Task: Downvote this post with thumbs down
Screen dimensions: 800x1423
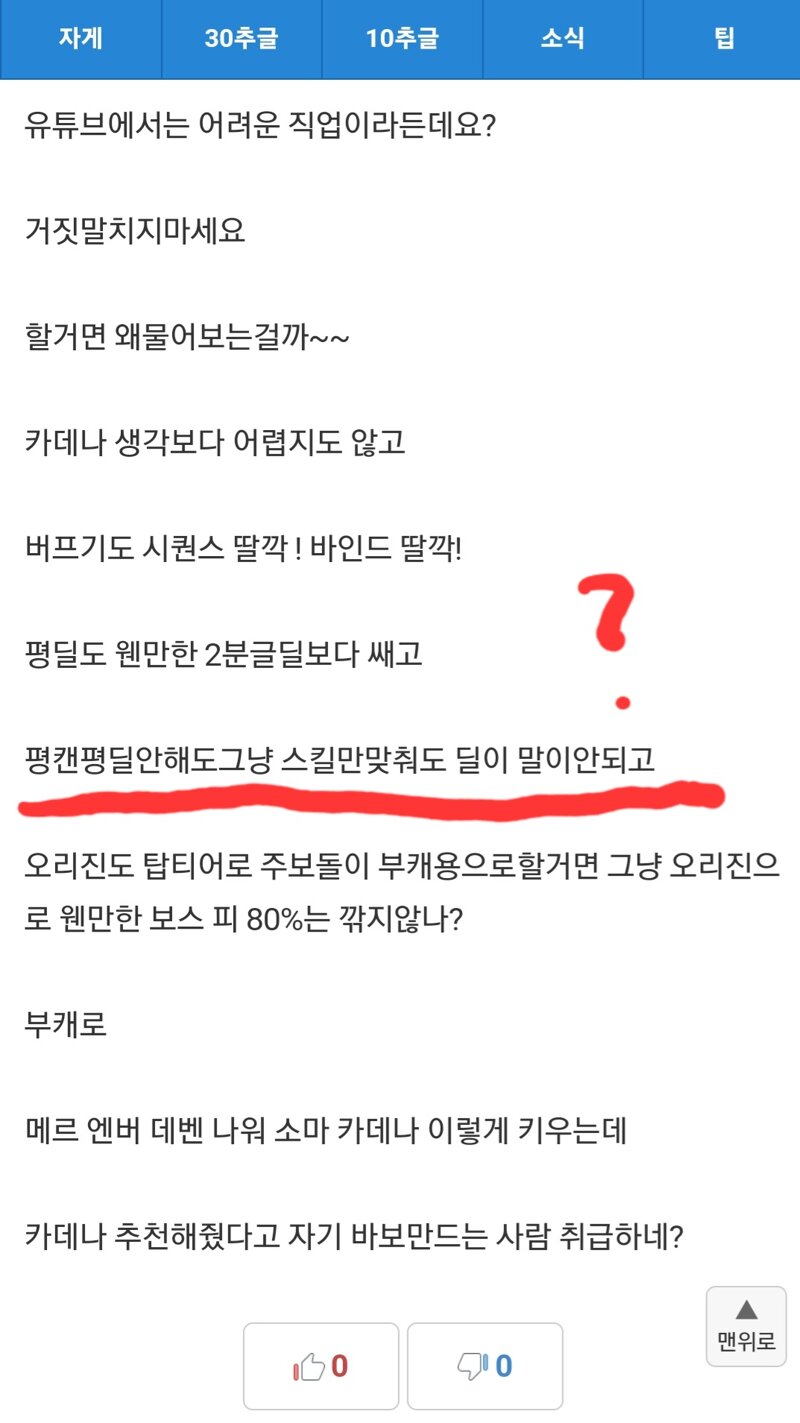Action: (485, 1366)
